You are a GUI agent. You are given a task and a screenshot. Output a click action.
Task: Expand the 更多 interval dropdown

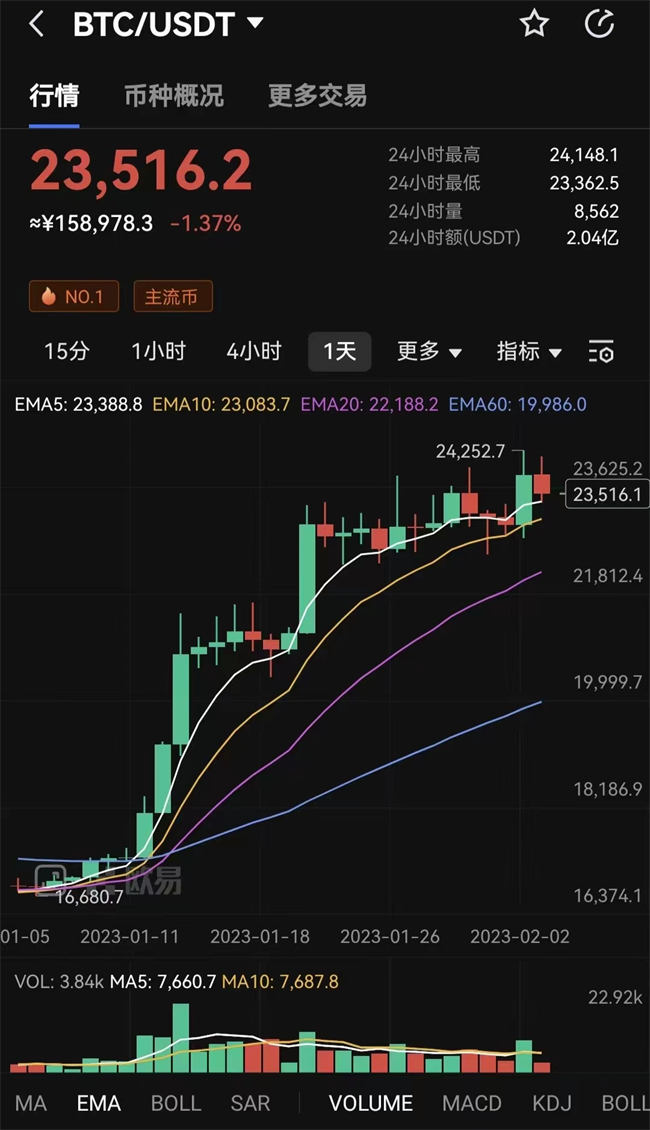(x=429, y=352)
